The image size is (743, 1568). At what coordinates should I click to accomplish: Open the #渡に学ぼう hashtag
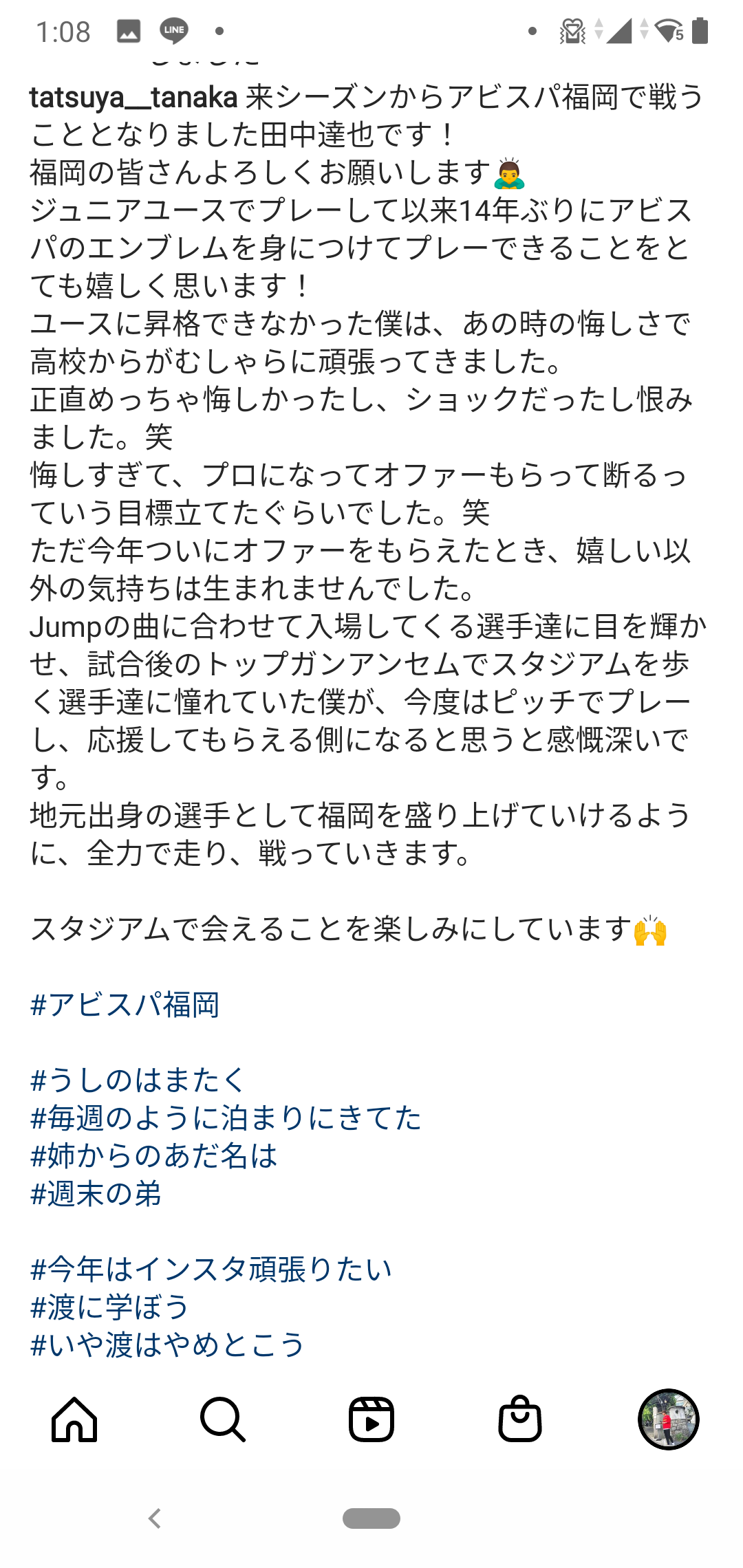point(110,1307)
